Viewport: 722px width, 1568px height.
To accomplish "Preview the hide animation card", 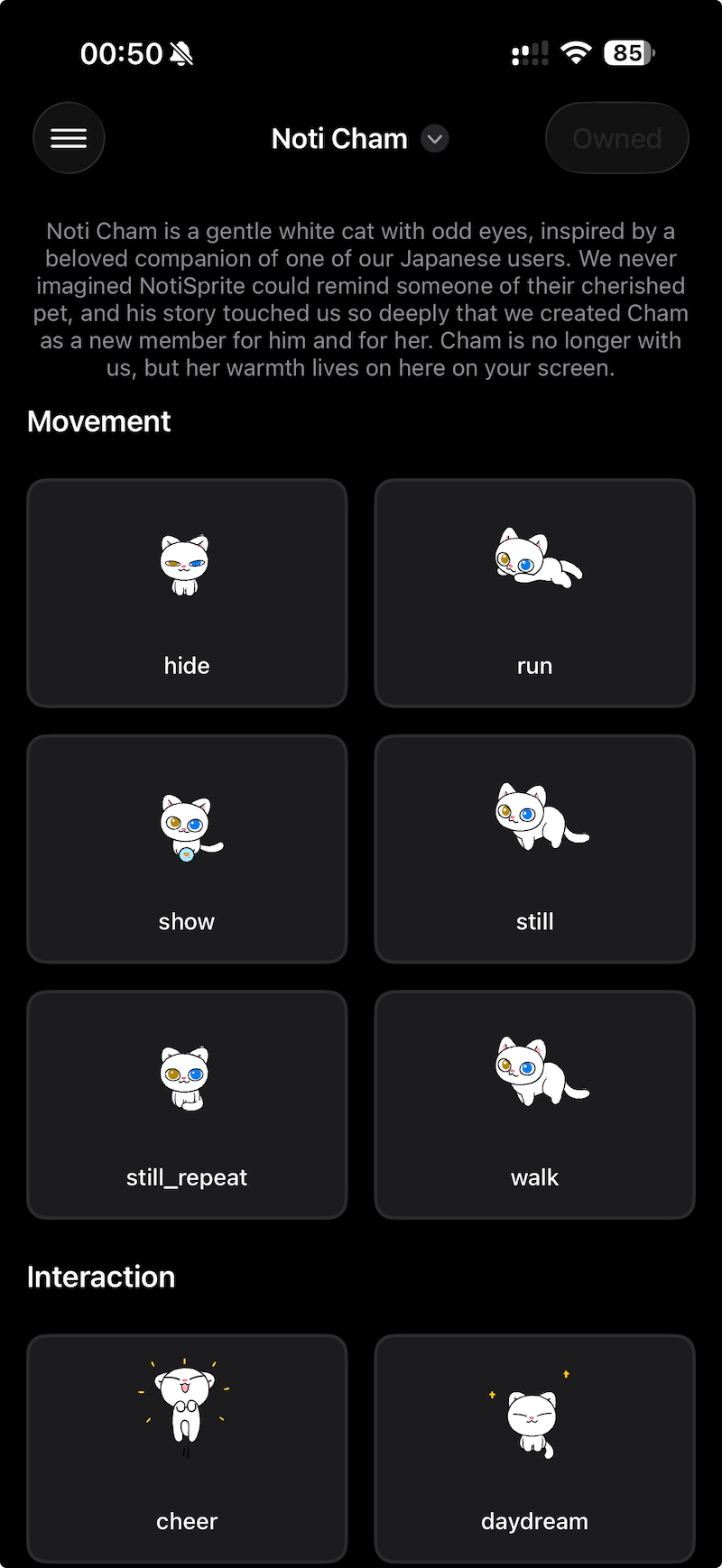I will pyautogui.click(x=187, y=593).
